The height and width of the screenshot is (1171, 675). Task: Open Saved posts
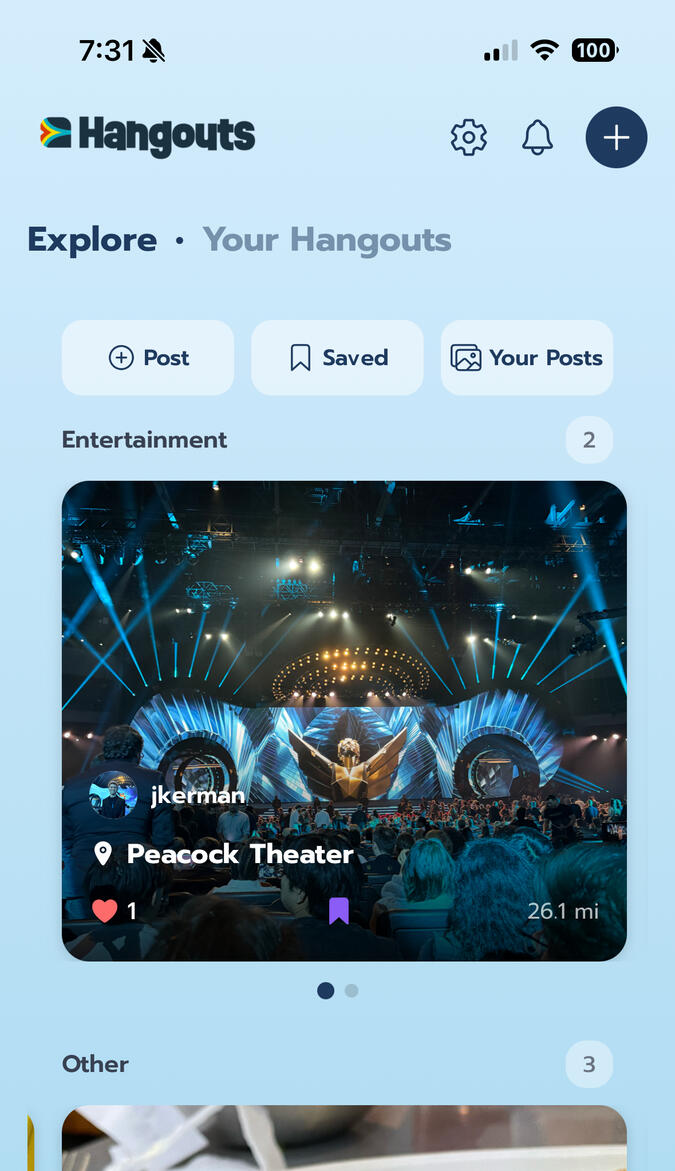tap(337, 358)
